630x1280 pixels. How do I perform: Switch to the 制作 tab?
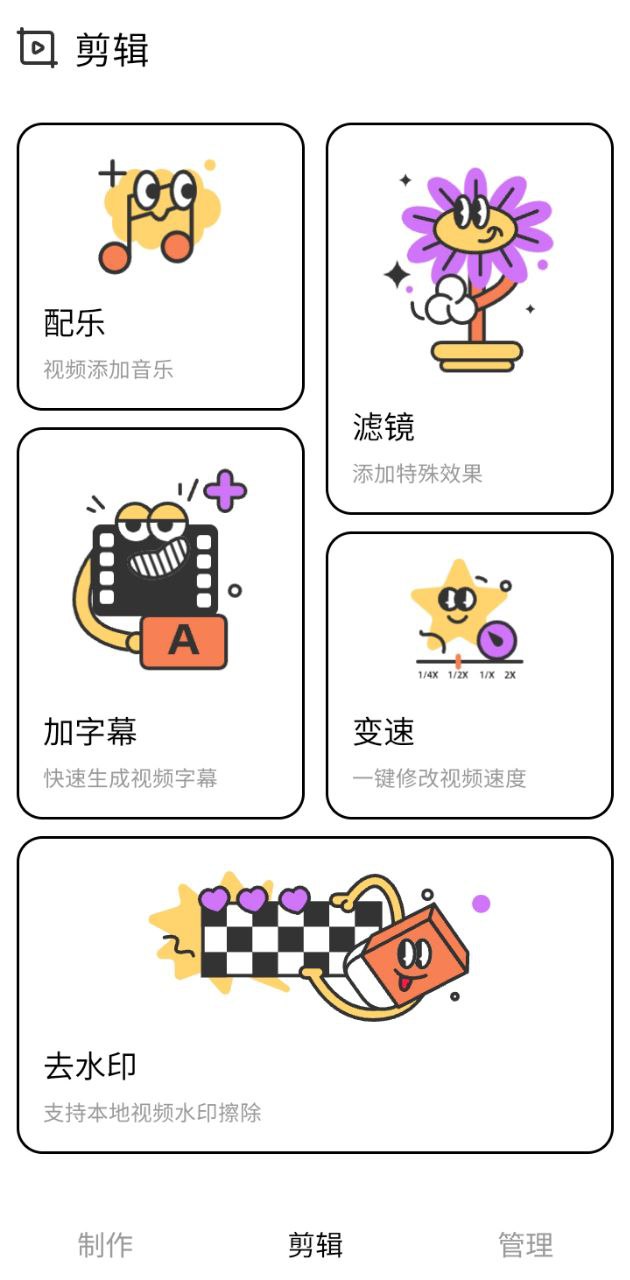tap(105, 1245)
